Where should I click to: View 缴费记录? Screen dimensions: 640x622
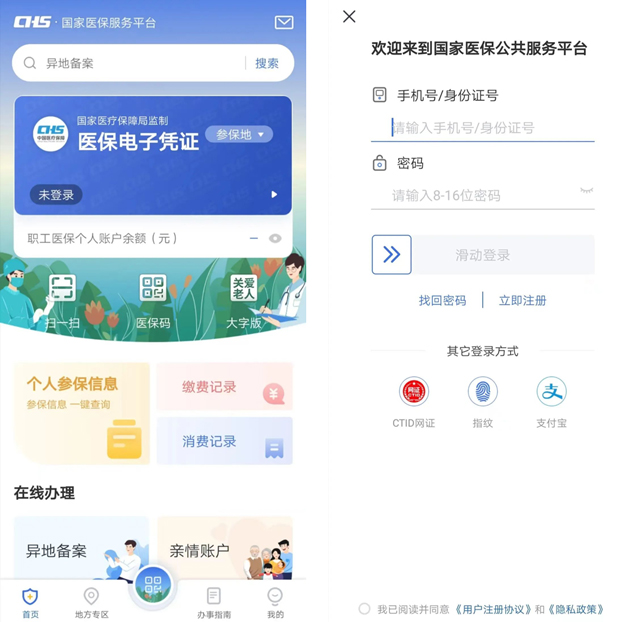point(224,387)
